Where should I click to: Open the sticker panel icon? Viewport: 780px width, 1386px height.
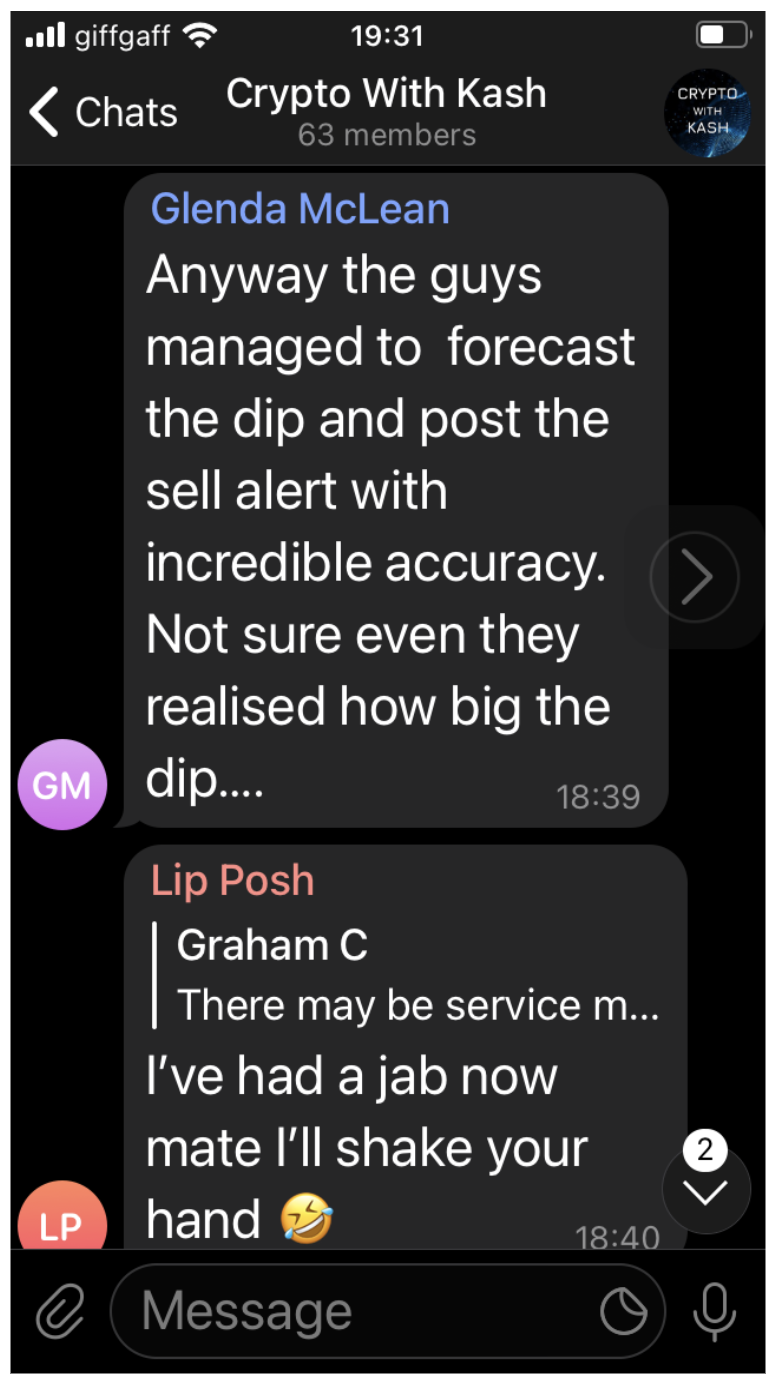[x=624, y=1311]
